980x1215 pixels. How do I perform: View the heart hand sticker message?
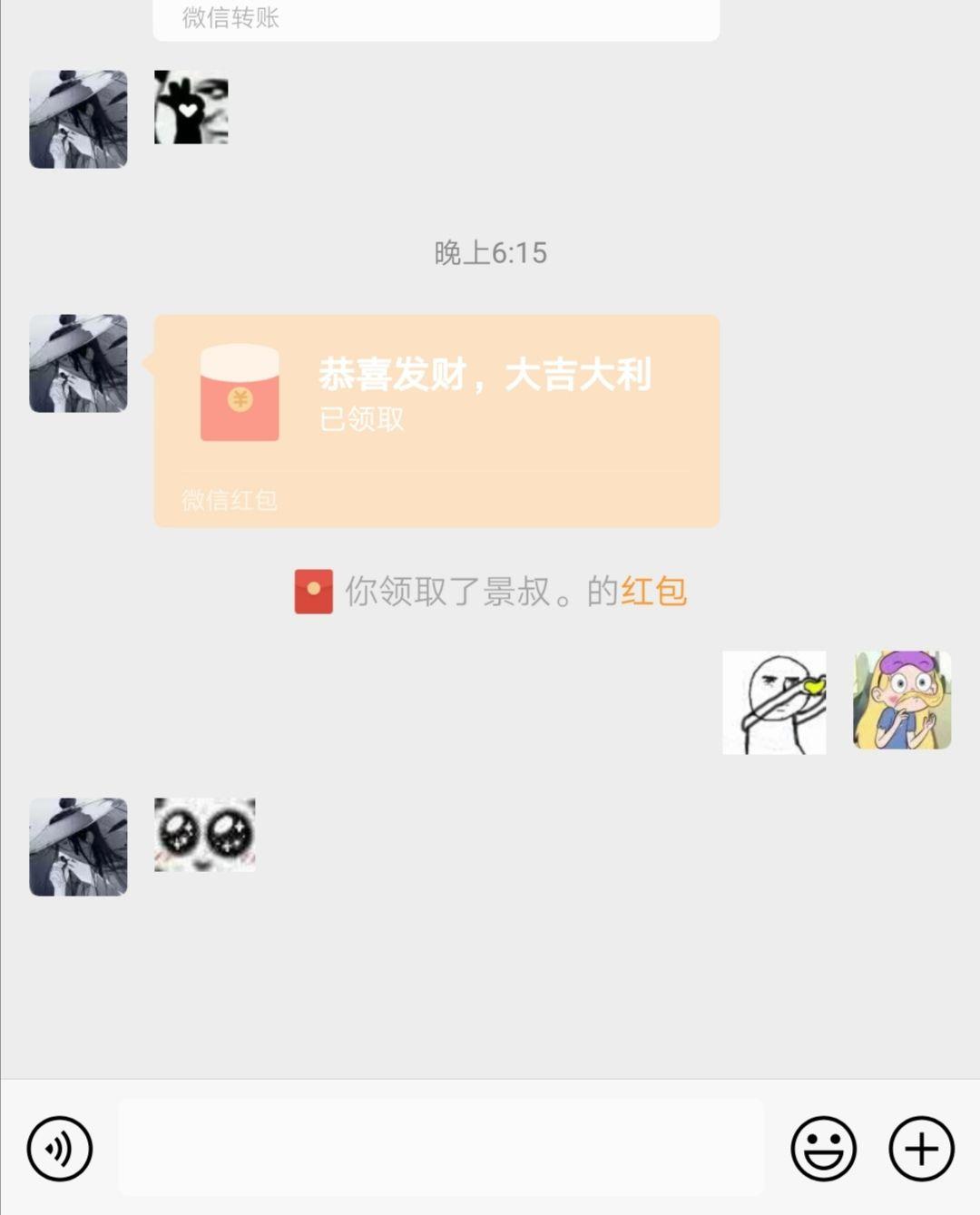(x=191, y=107)
